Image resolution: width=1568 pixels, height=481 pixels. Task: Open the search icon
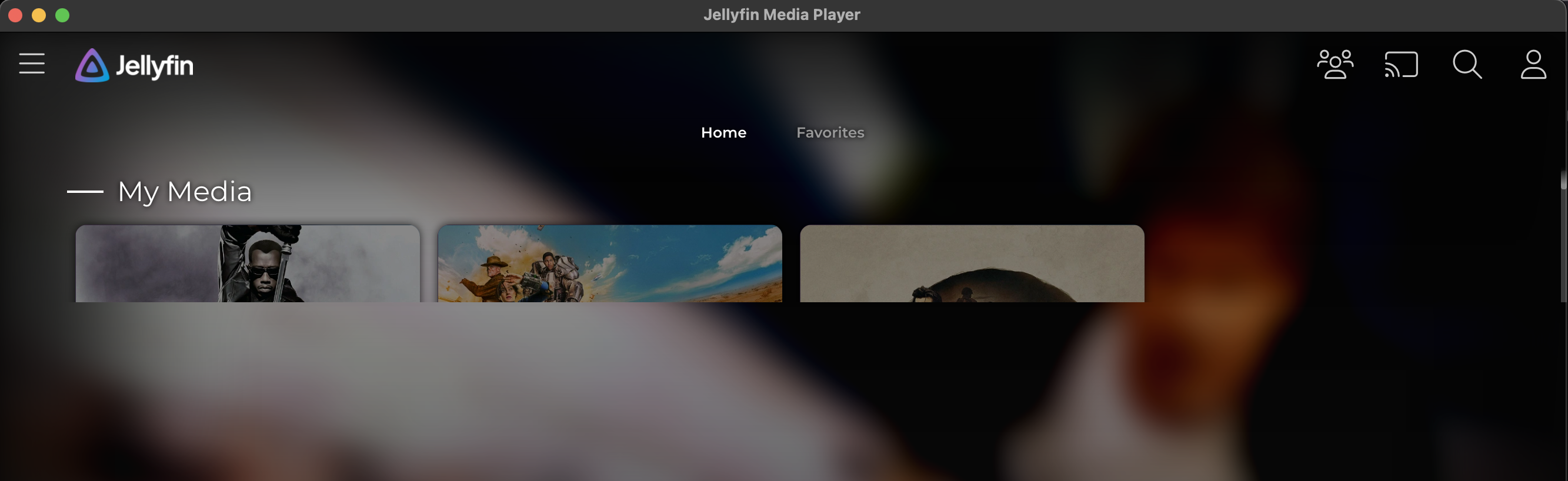point(1467,65)
